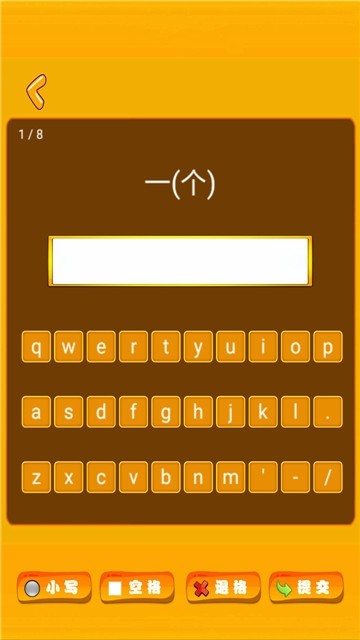Select the letter t key
Screen dimensions: 360x640
166,347
